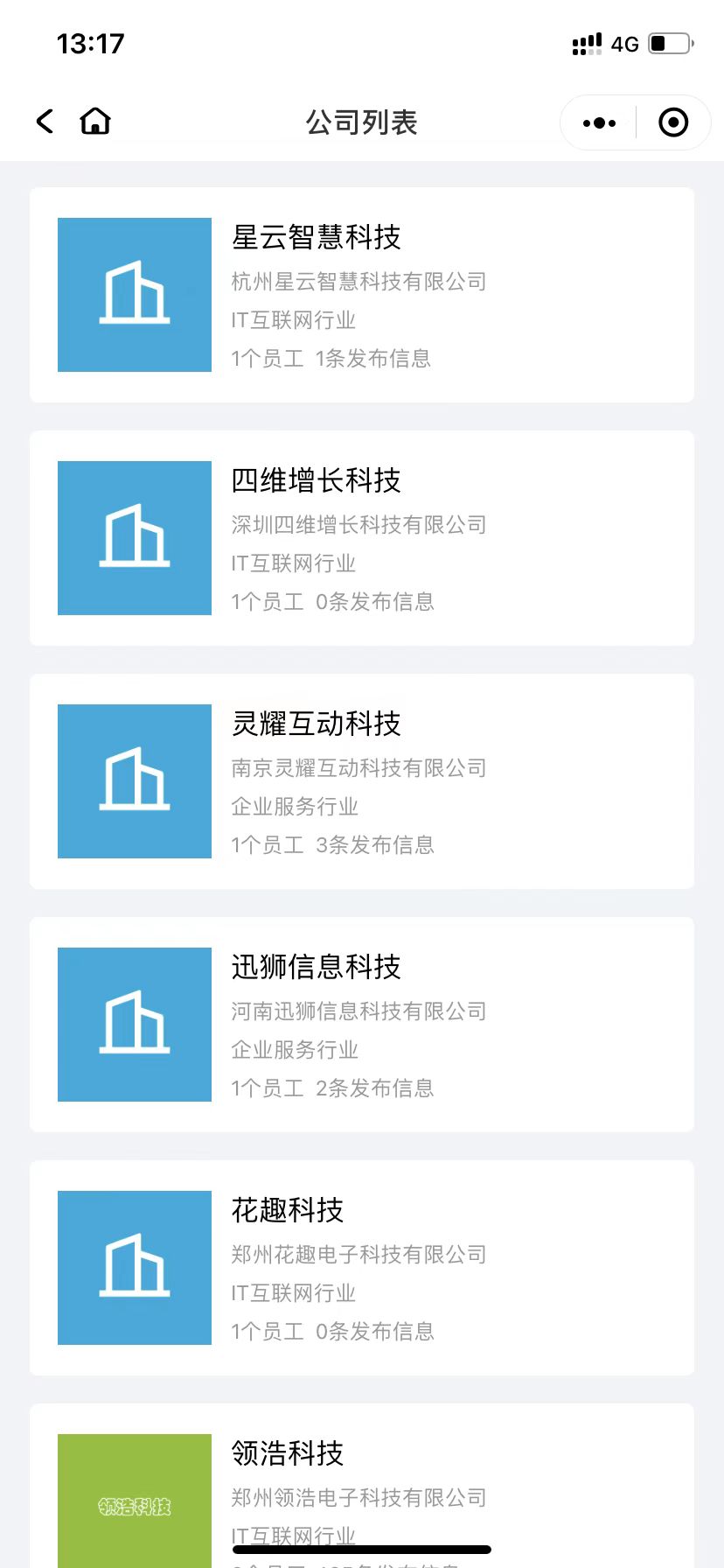
Task: Open the three-dot more menu
Action: [x=599, y=122]
